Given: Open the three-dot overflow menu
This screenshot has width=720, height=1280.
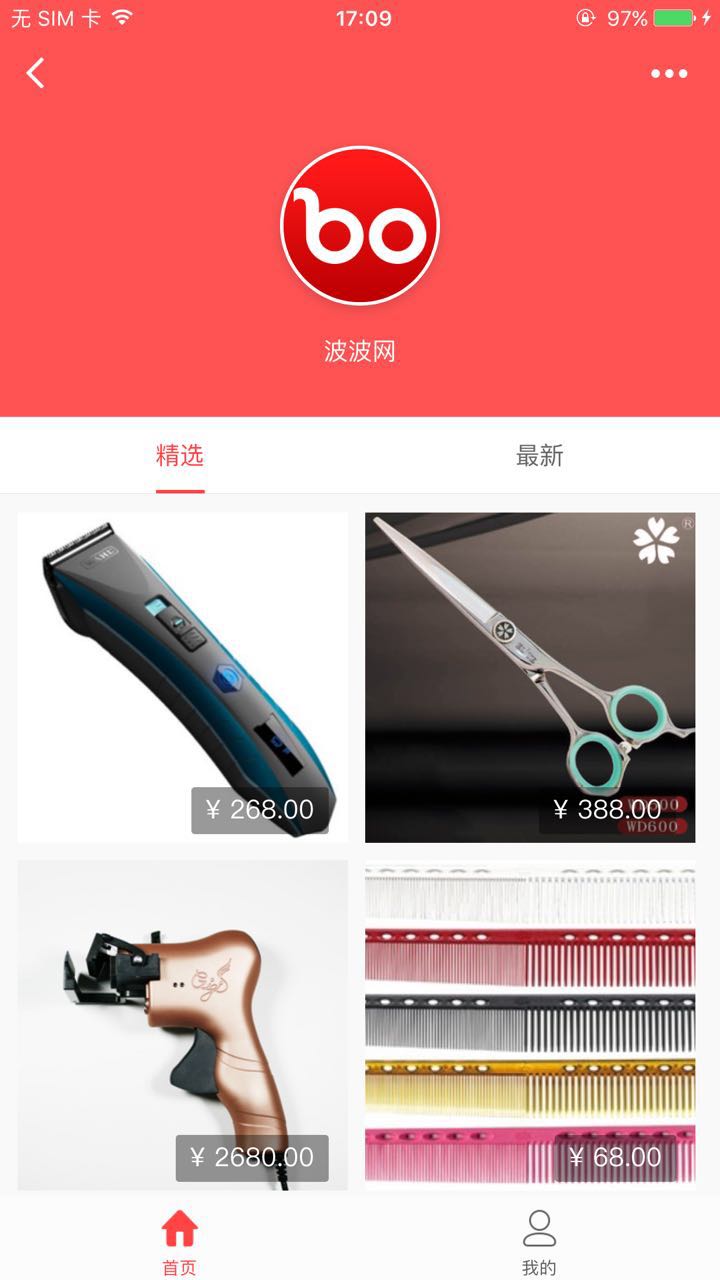Looking at the screenshot, I should (668, 73).
